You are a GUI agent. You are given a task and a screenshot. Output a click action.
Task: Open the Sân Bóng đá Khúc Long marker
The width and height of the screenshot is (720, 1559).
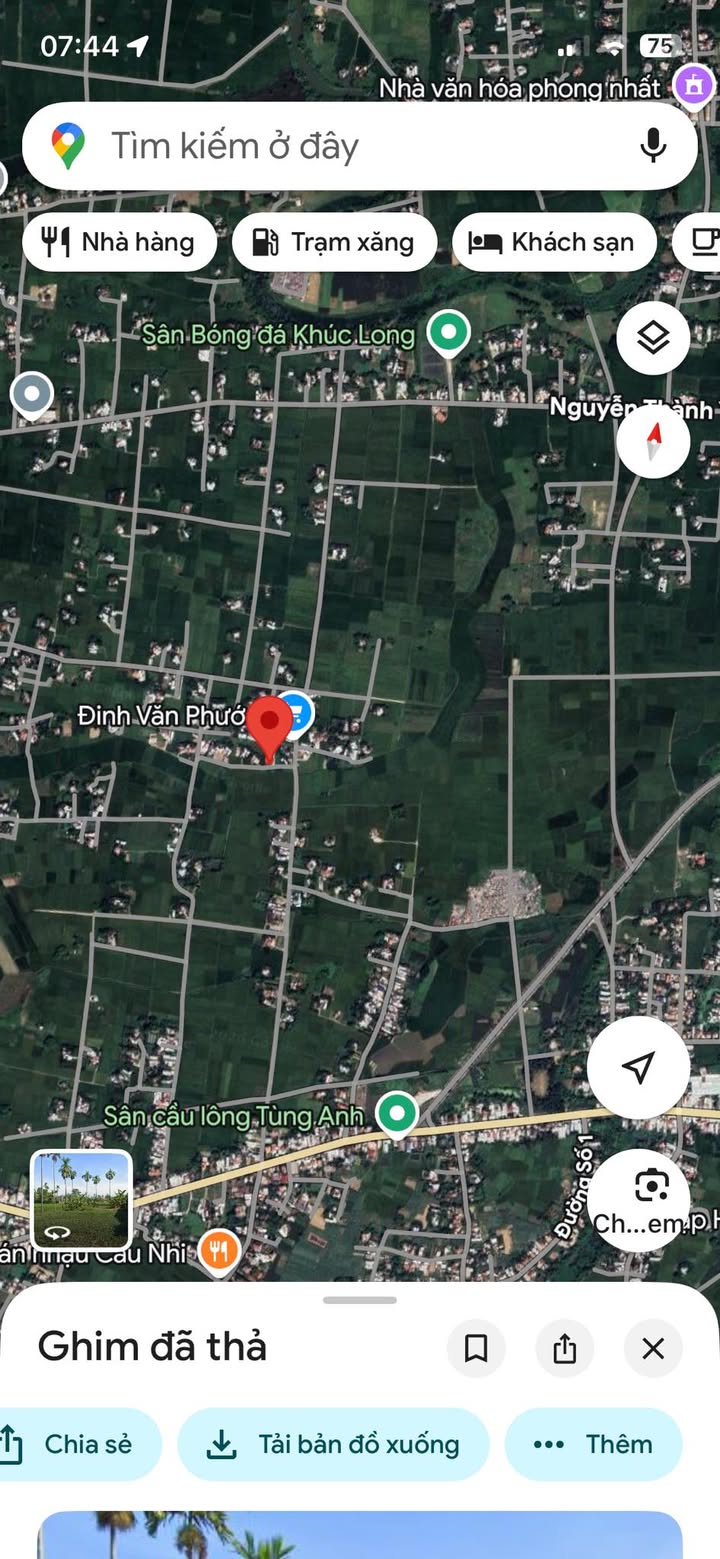(x=448, y=332)
